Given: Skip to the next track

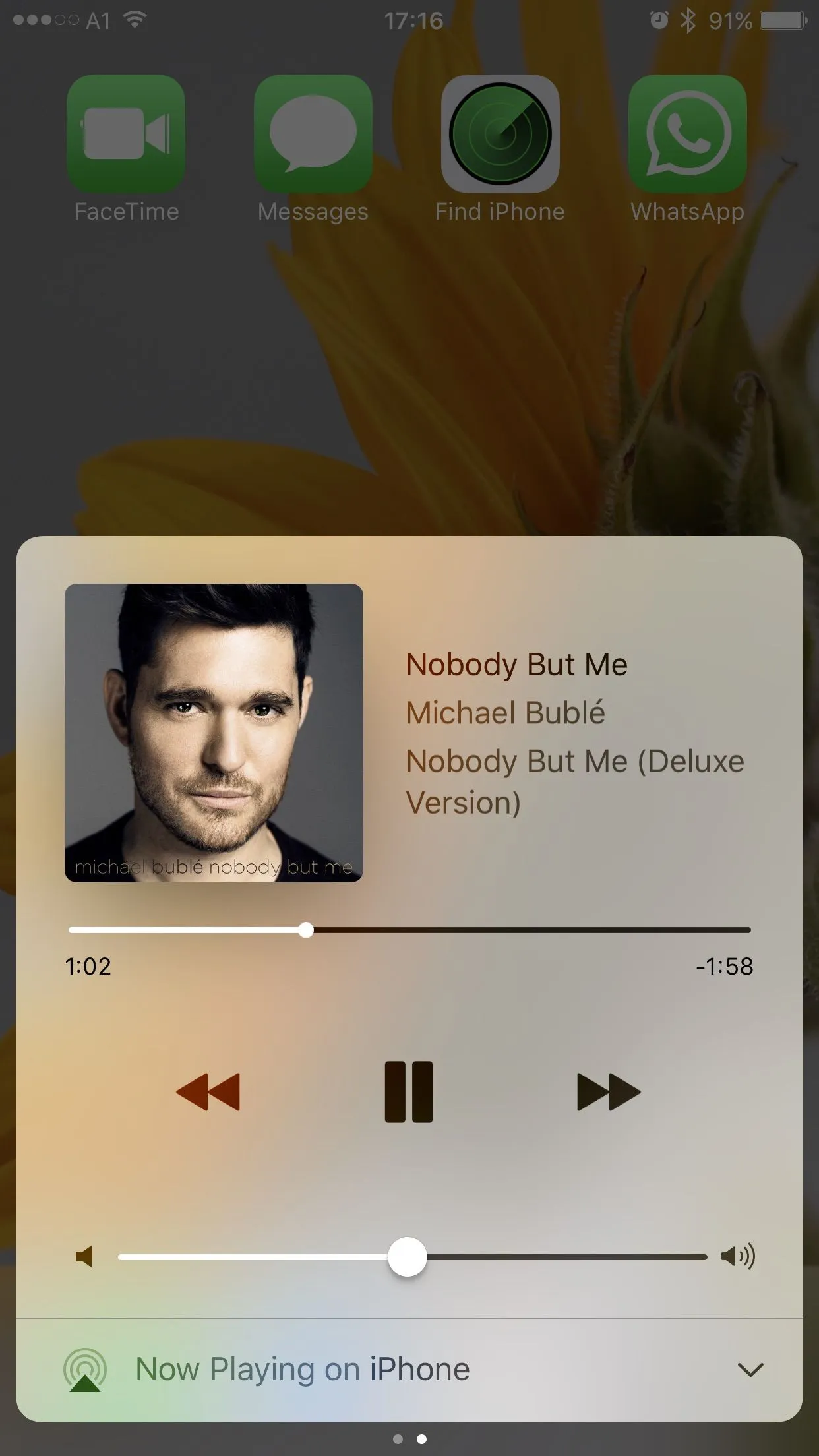Looking at the screenshot, I should [608, 1092].
